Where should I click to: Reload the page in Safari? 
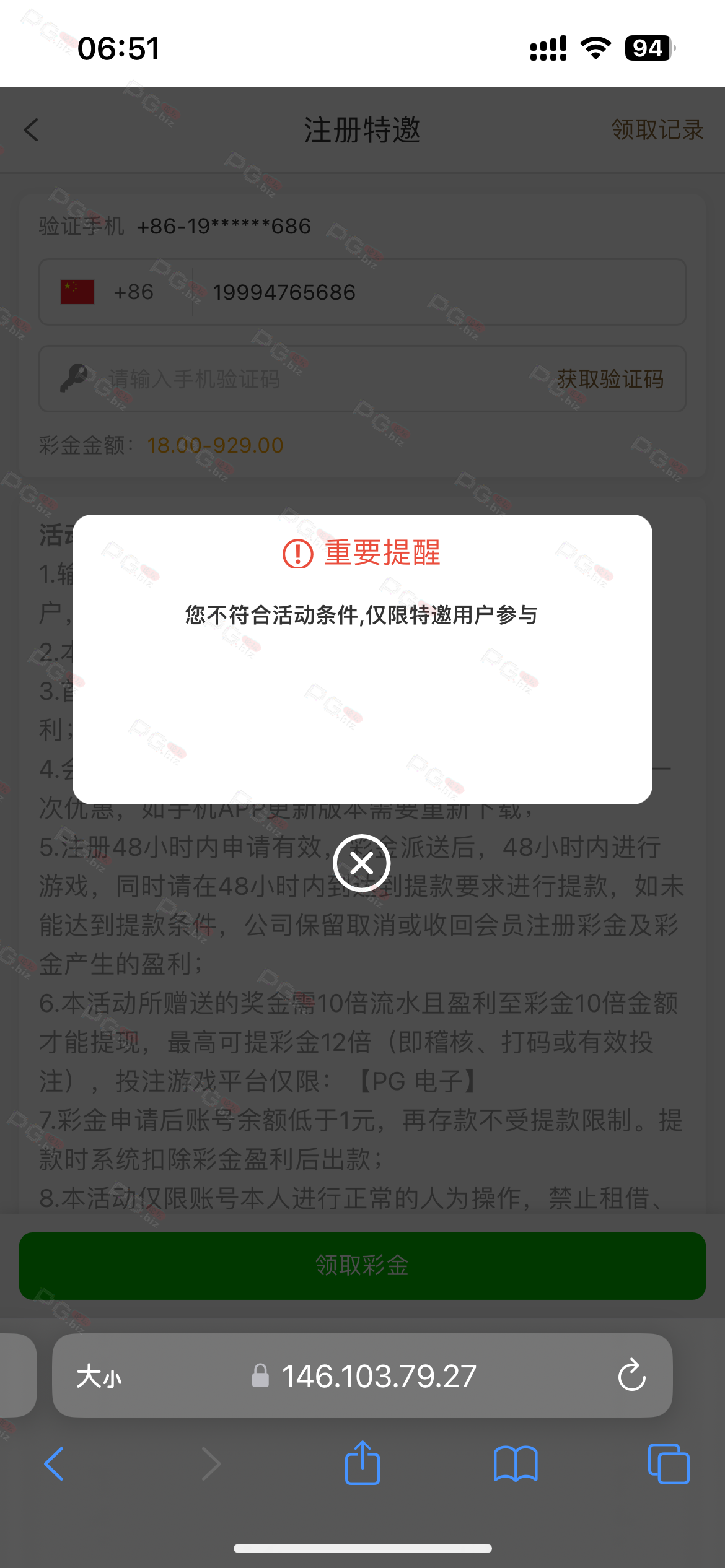coord(631,1375)
